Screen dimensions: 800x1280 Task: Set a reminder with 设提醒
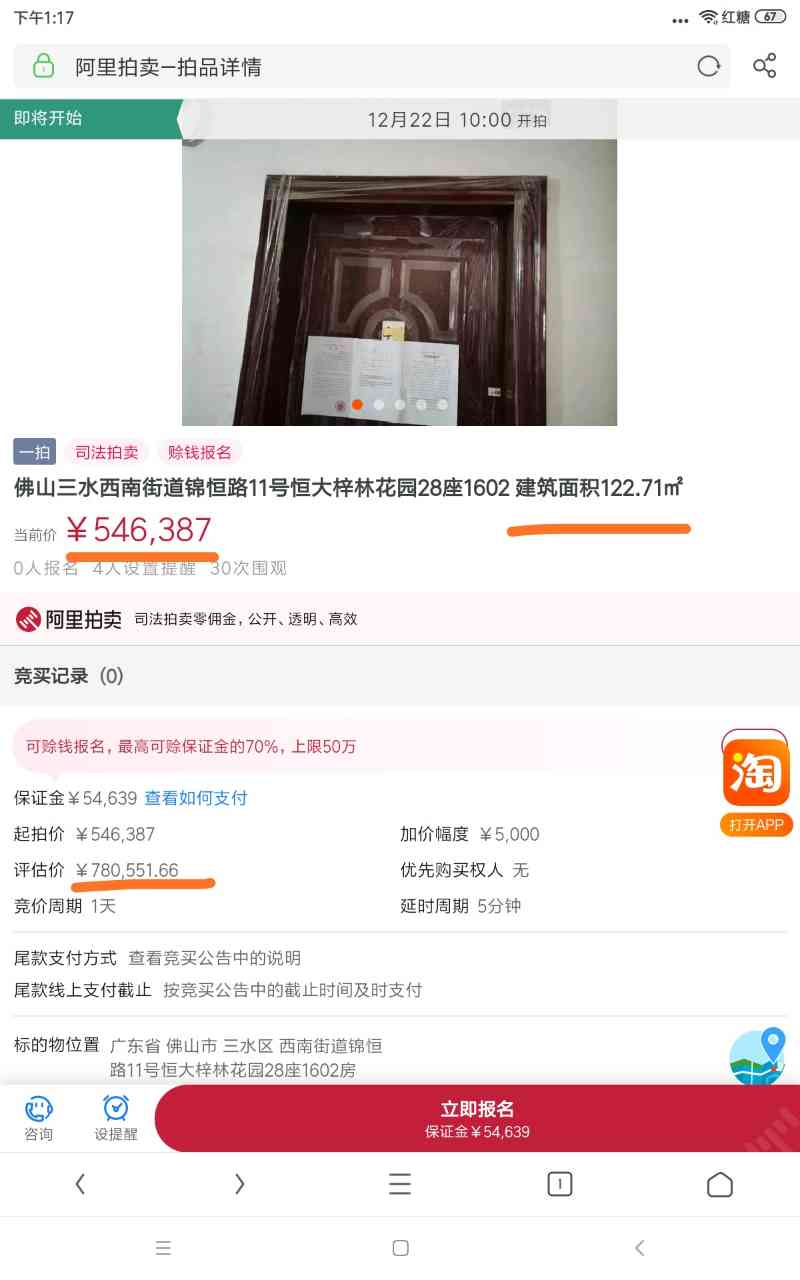click(116, 1118)
